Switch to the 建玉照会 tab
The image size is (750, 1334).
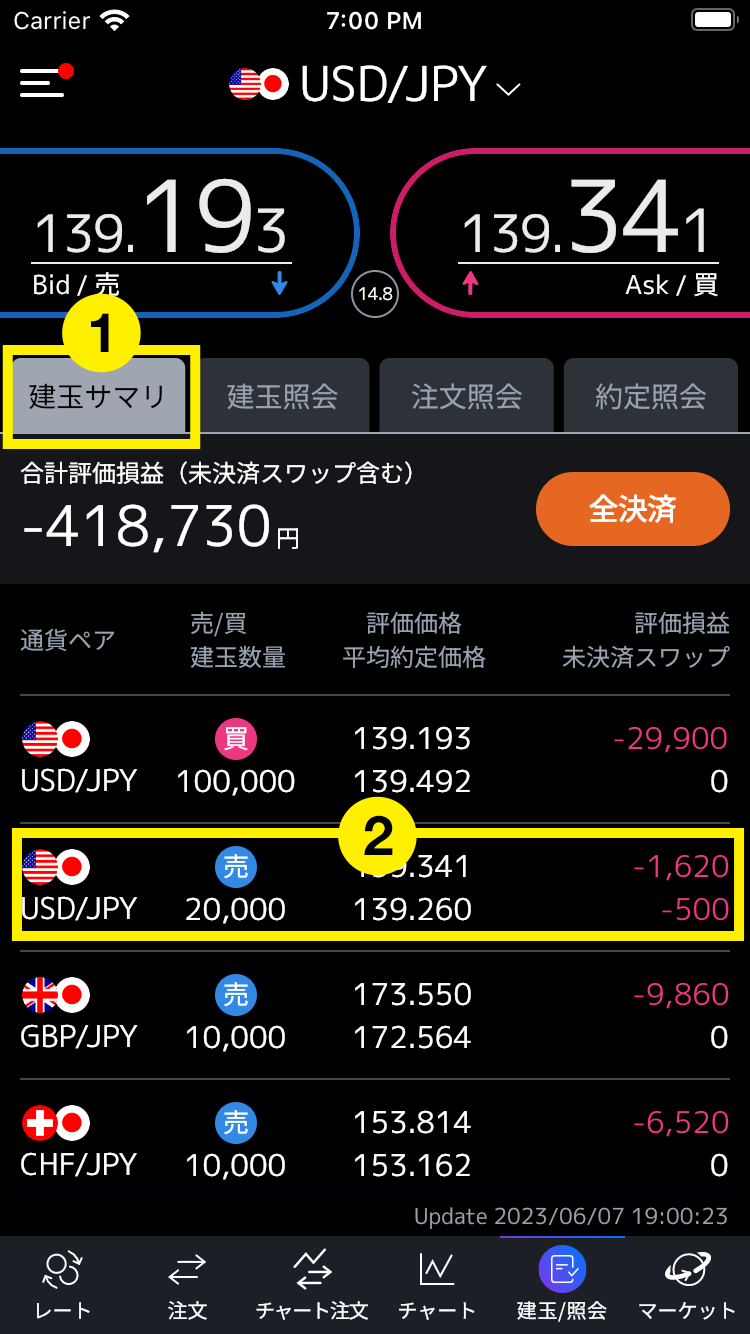282,396
